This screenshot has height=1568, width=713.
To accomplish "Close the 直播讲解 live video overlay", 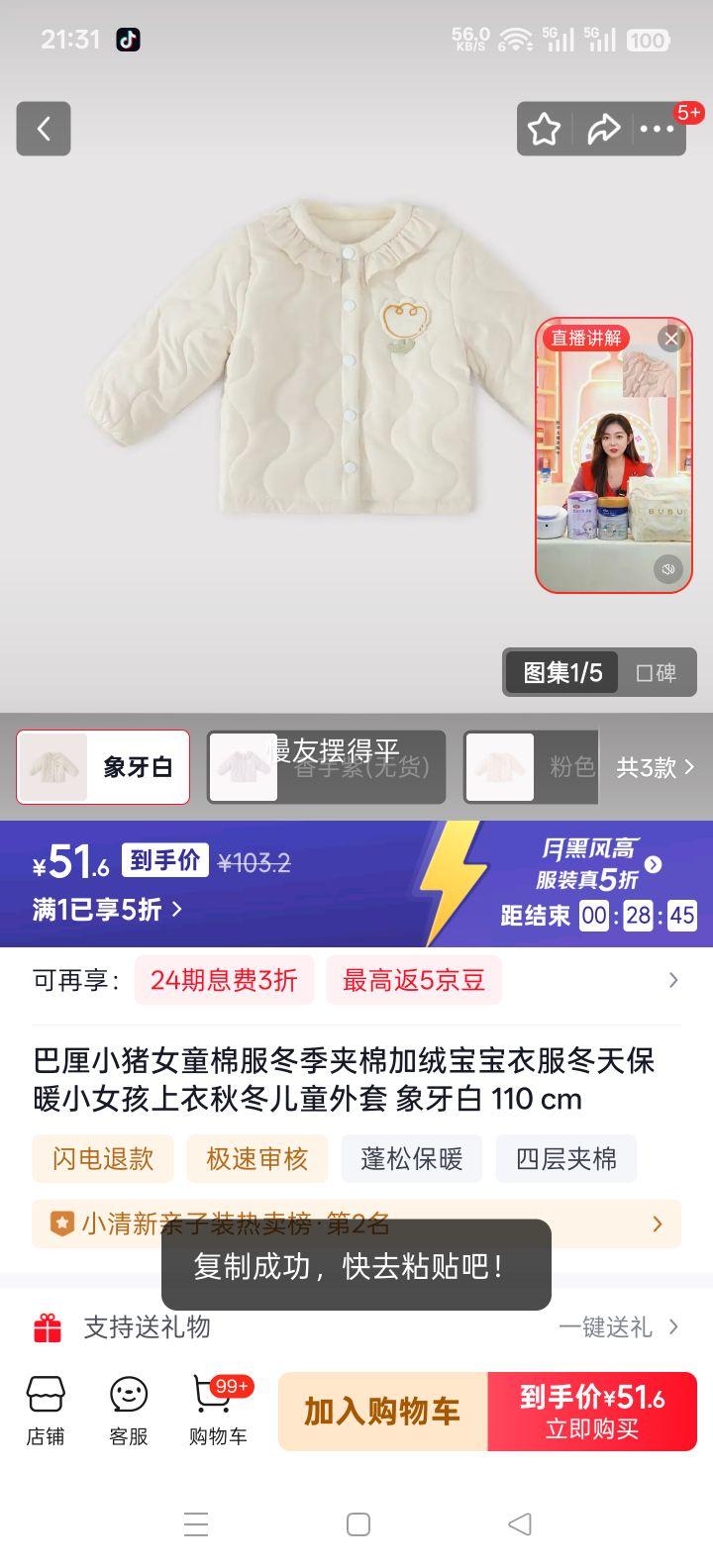I will pos(669,337).
